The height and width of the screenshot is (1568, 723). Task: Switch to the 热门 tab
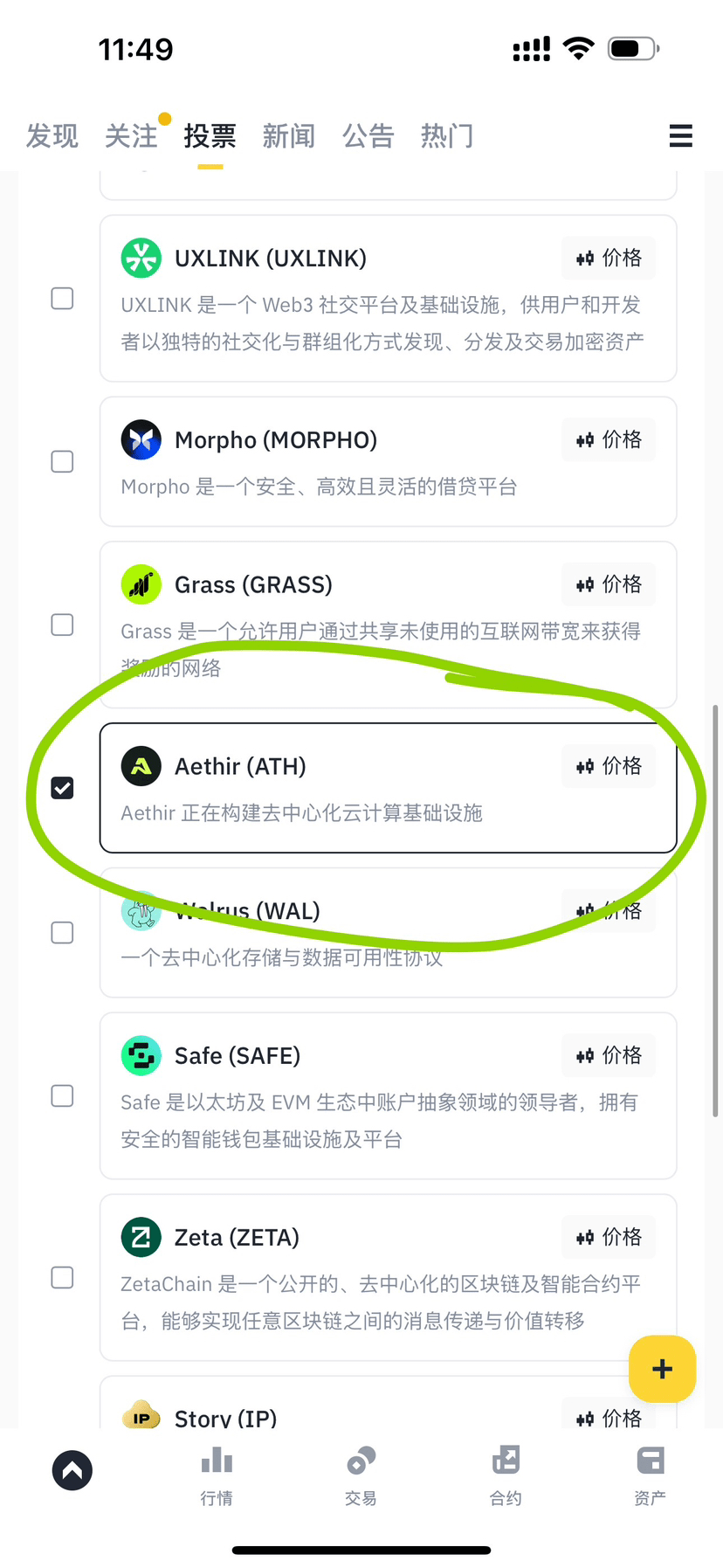click(x=447, y=136)
